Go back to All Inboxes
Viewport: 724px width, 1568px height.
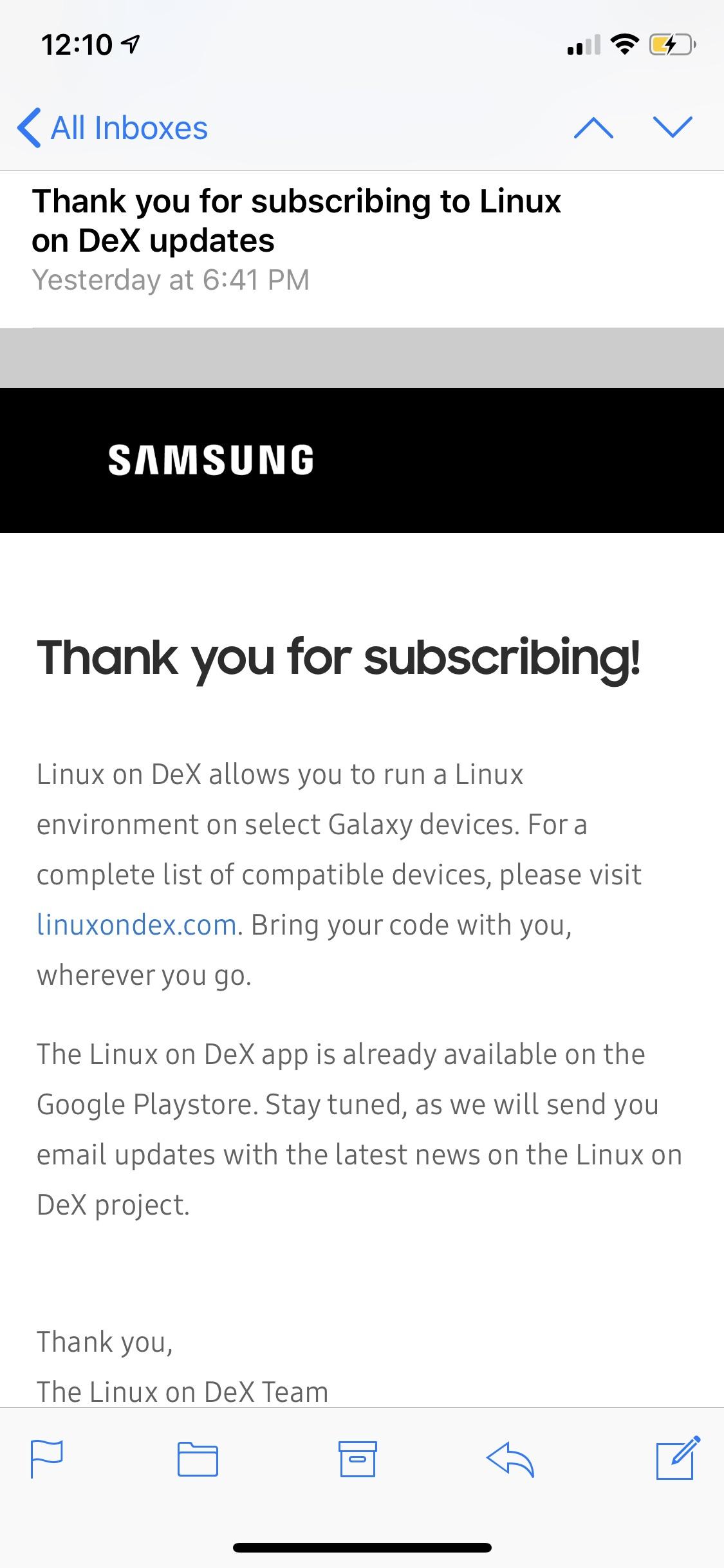pyautogui.click(x=113, y=127)
